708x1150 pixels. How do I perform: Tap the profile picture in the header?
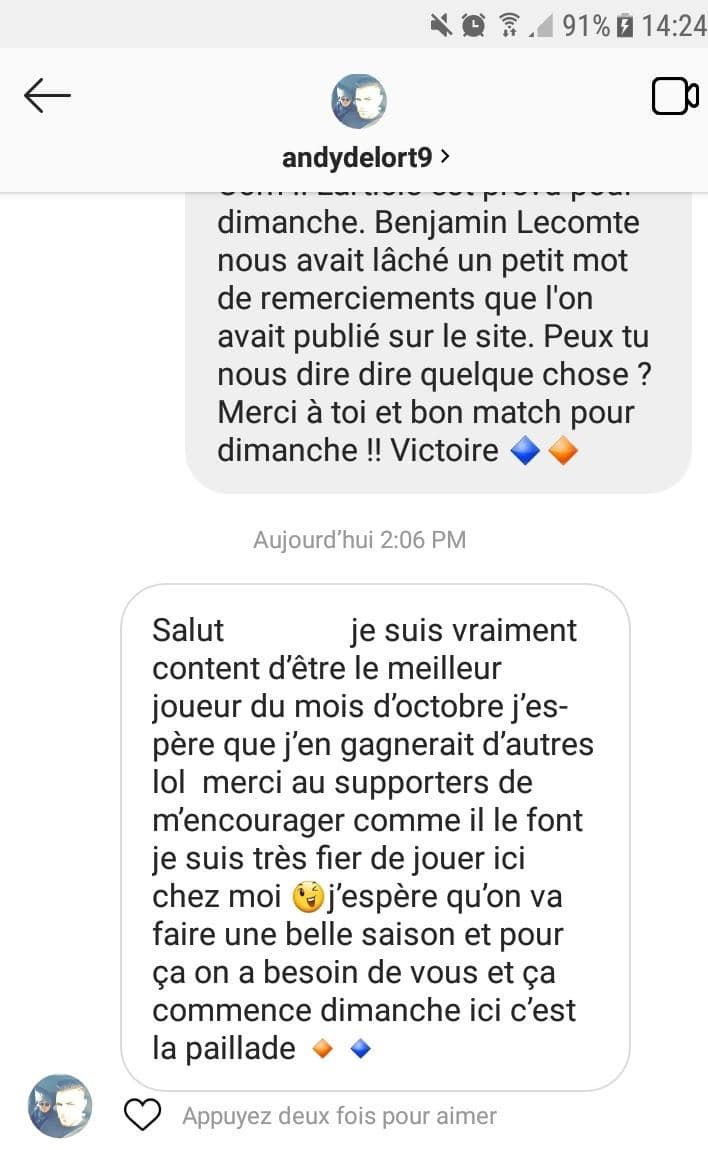point(359,101)
